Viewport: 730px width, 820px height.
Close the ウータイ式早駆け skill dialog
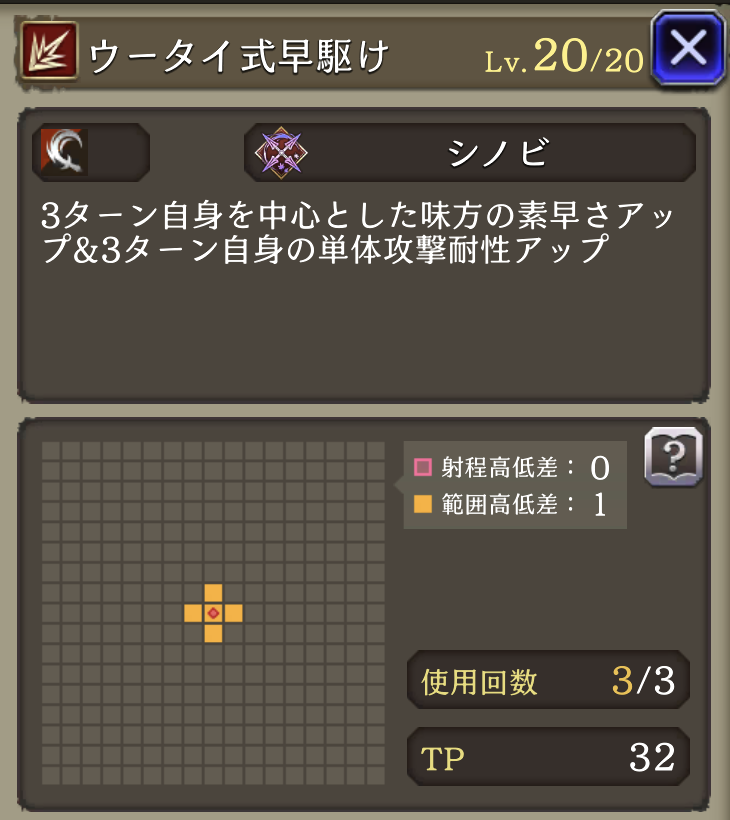coord(687,47)
